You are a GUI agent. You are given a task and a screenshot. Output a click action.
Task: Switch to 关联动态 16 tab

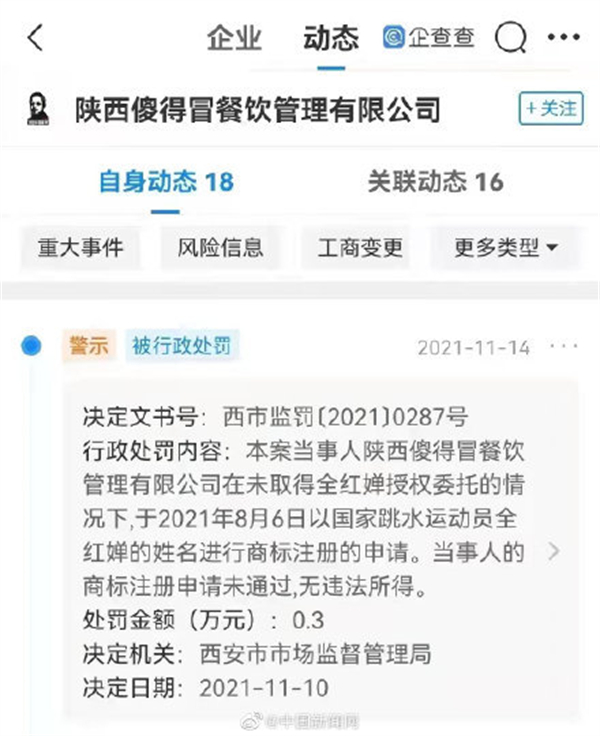pos(435,181)
